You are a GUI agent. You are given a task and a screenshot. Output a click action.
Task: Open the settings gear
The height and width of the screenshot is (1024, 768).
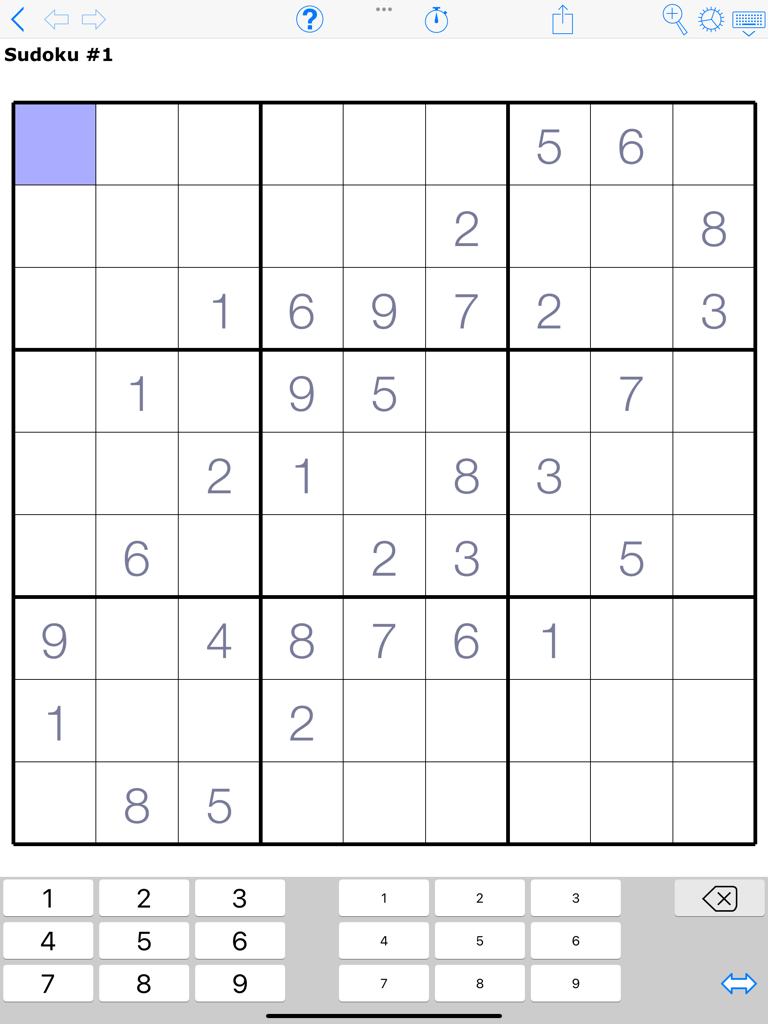click(710, 19)
